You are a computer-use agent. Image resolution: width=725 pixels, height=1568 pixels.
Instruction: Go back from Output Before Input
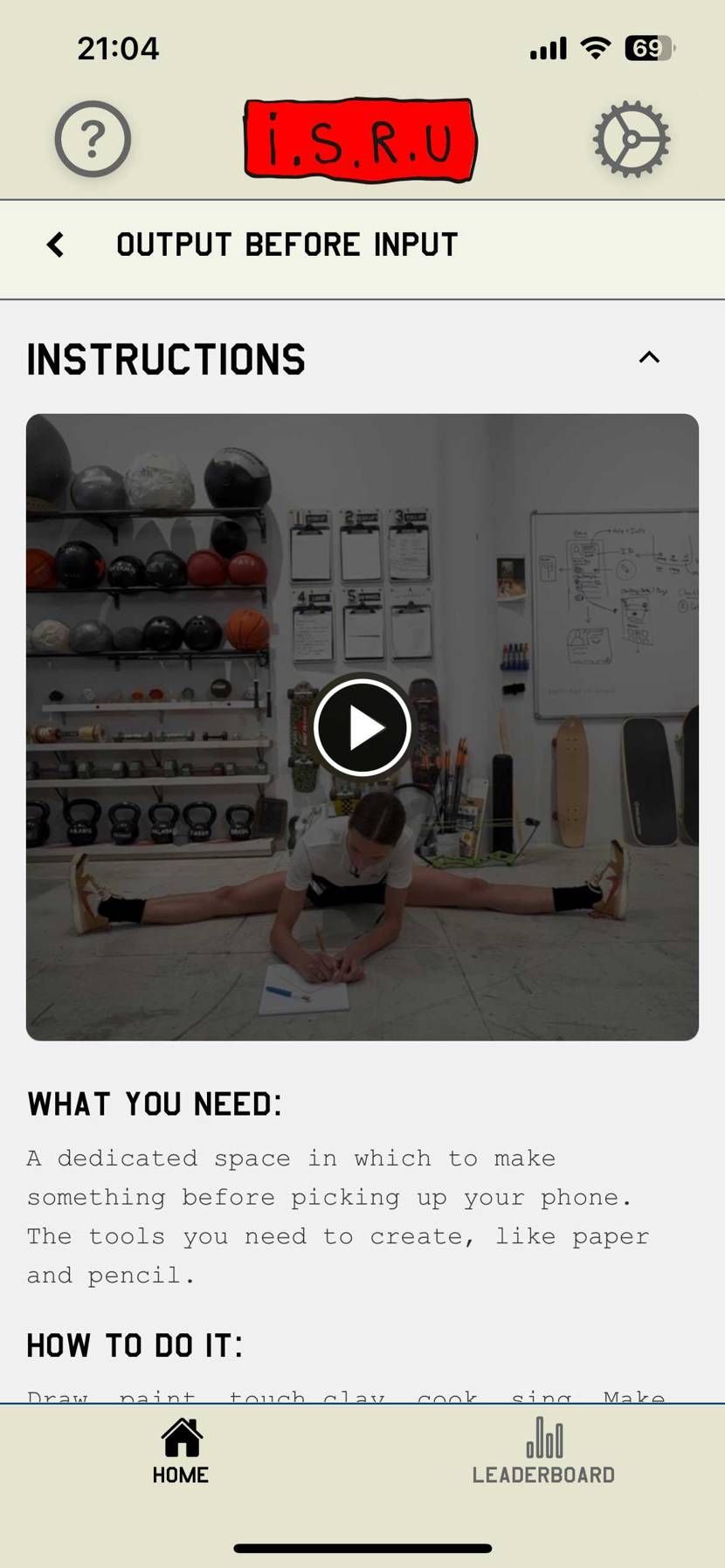pyautogui.click(x=56, y=245)
